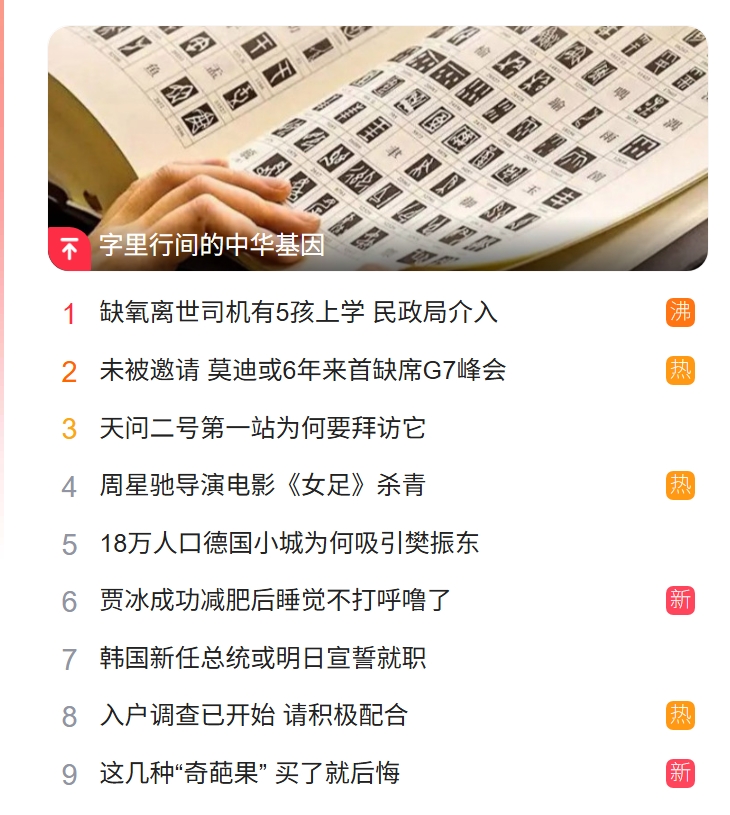
Task: Open topic about 莫迪 missing the G7 summit
Action: pos(303,371)
